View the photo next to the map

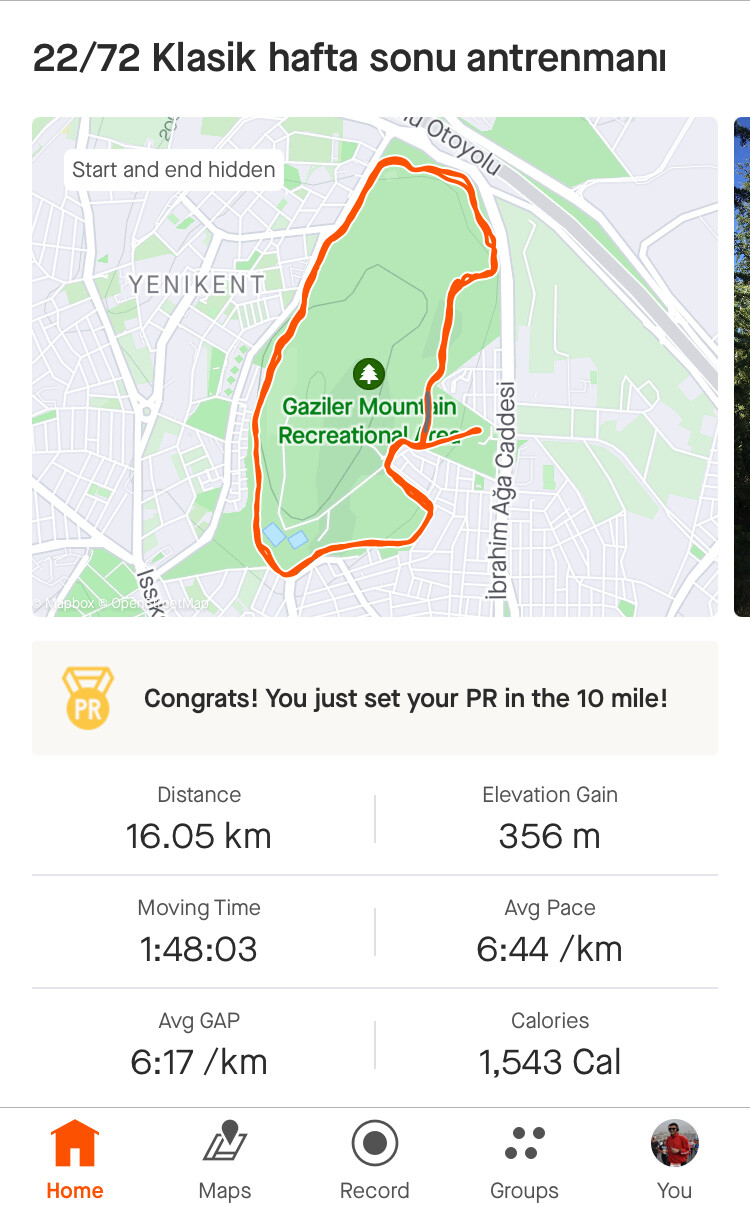click(x=741, y=366)
